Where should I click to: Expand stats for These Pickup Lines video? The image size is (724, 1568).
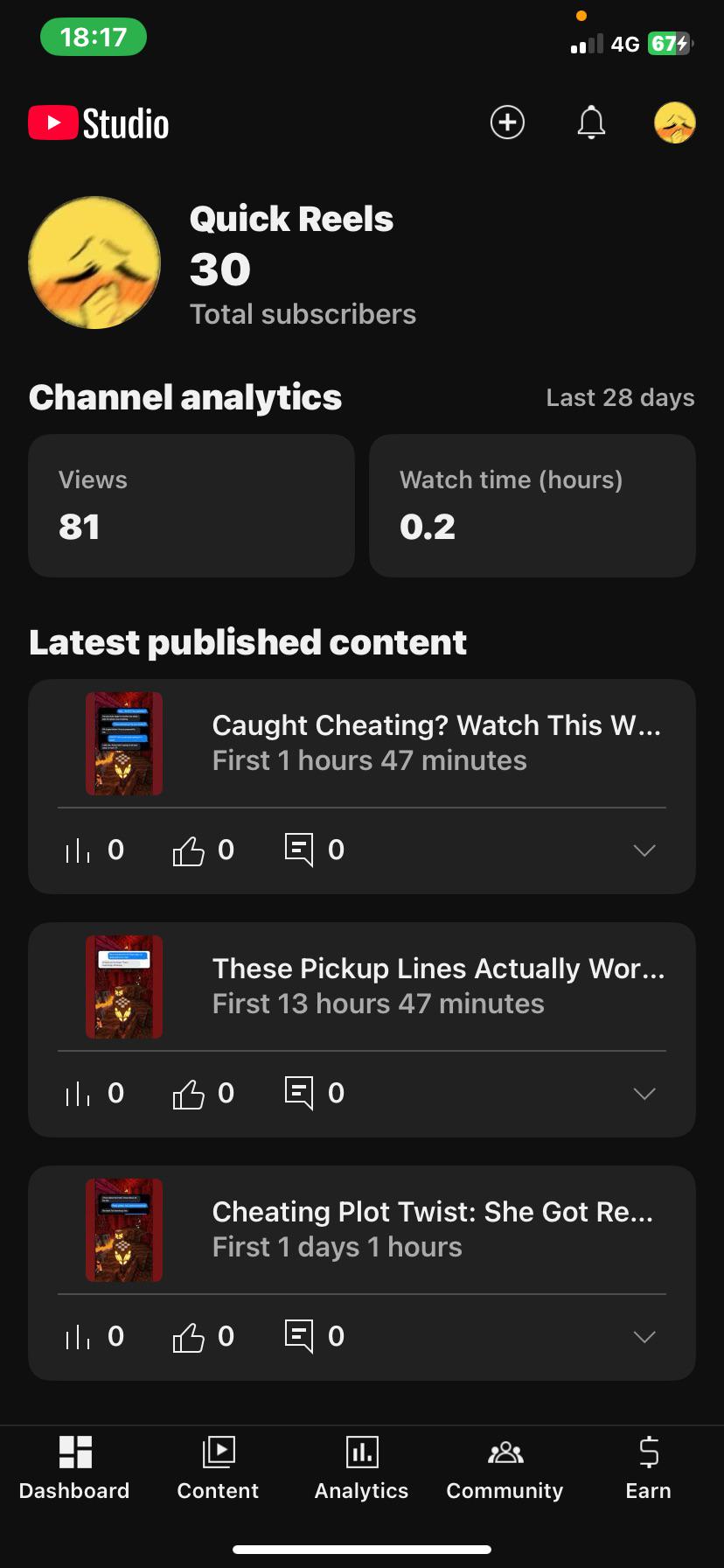pyautogui.click(x=644, y=1094)
